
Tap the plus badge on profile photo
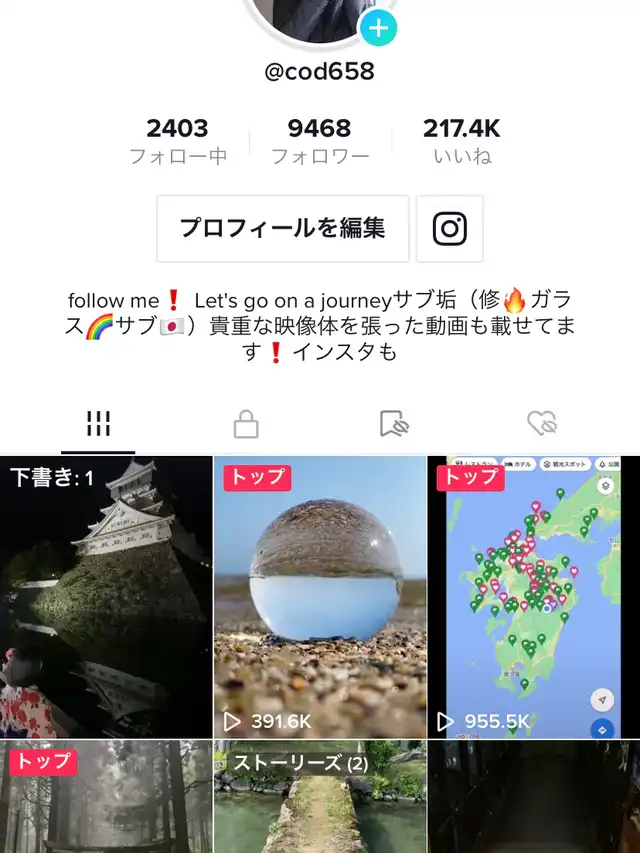pos(378,29)
